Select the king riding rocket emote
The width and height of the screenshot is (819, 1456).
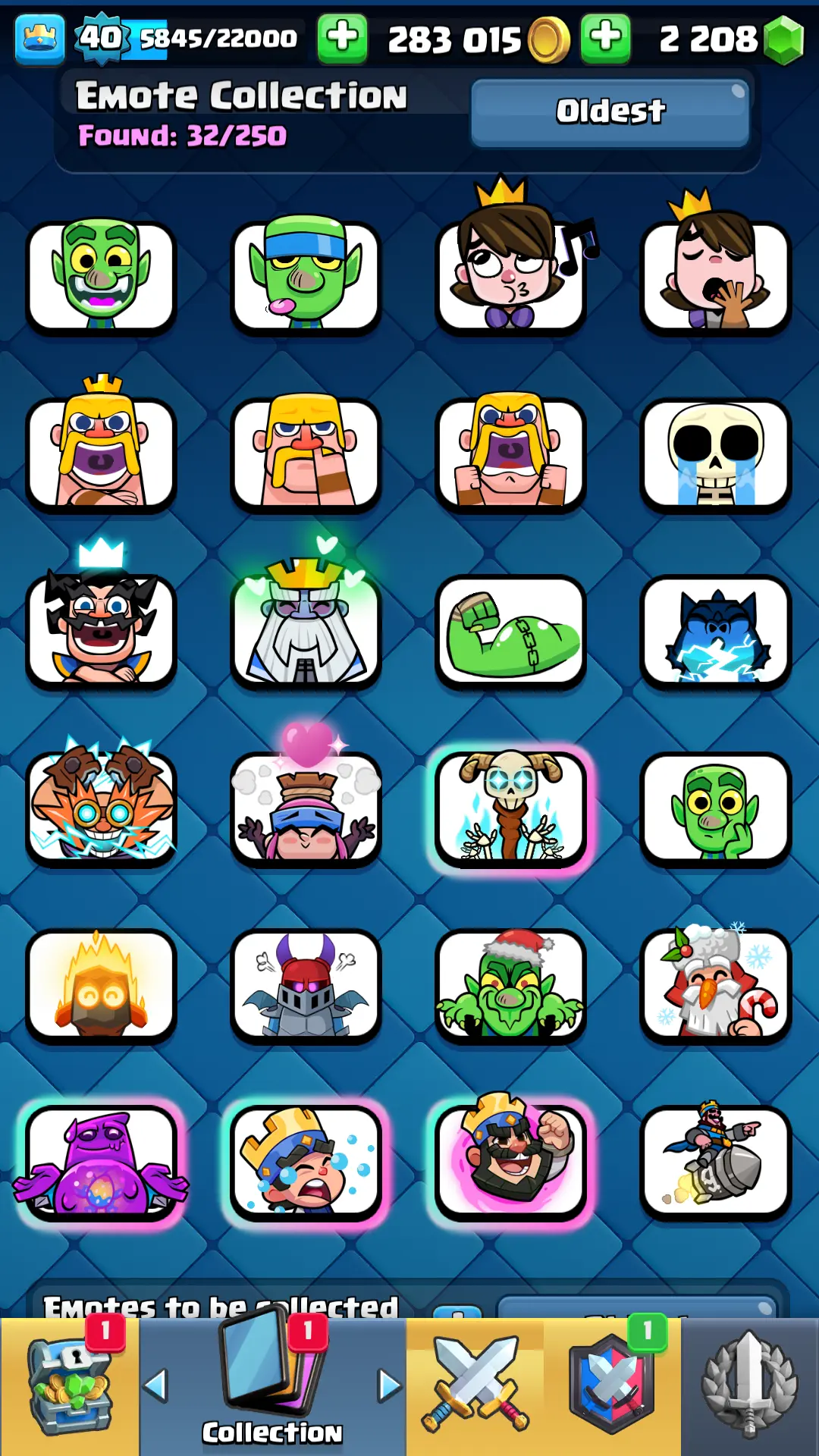click(x=715, y=1163)
